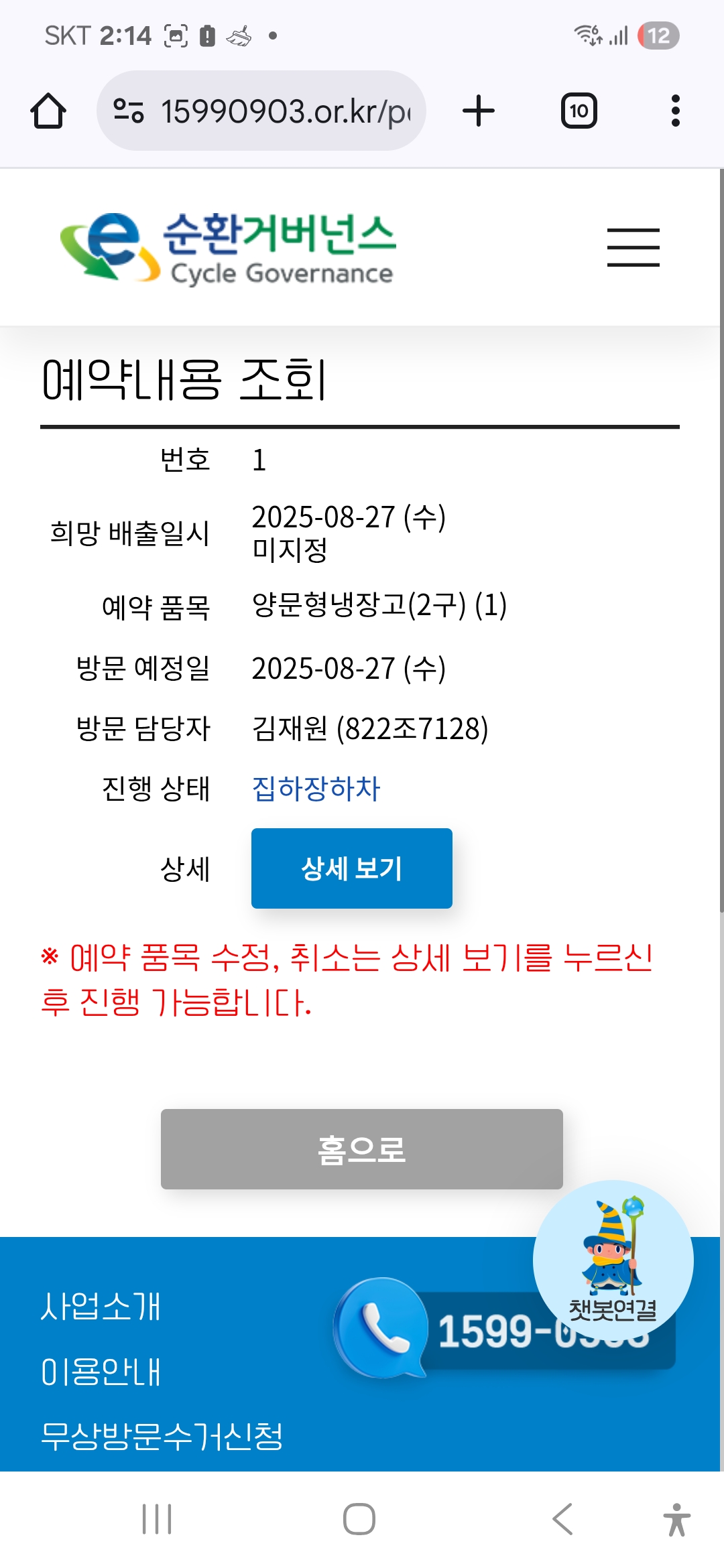Viewport: 724px width, 1568px height.
Task: Open the 이용안내 footer link
Action: (101, 1372)
